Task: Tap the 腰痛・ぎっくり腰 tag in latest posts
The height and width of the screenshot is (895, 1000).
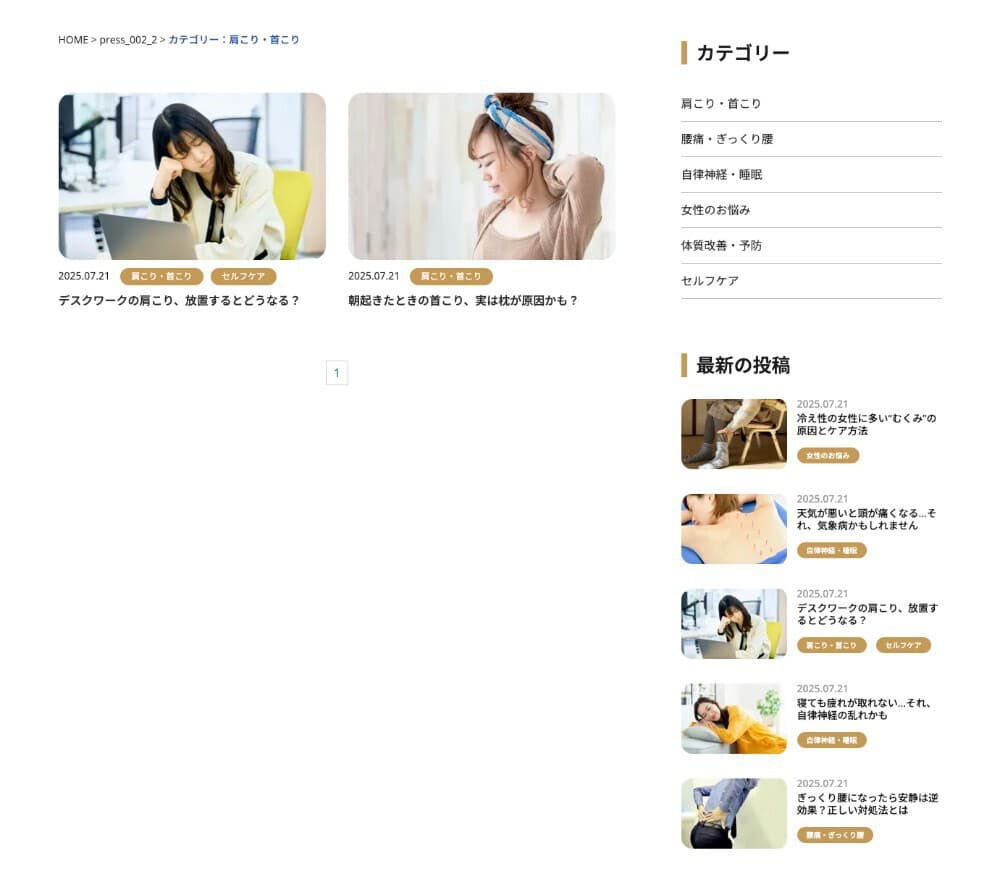Action: coord(834,835)
